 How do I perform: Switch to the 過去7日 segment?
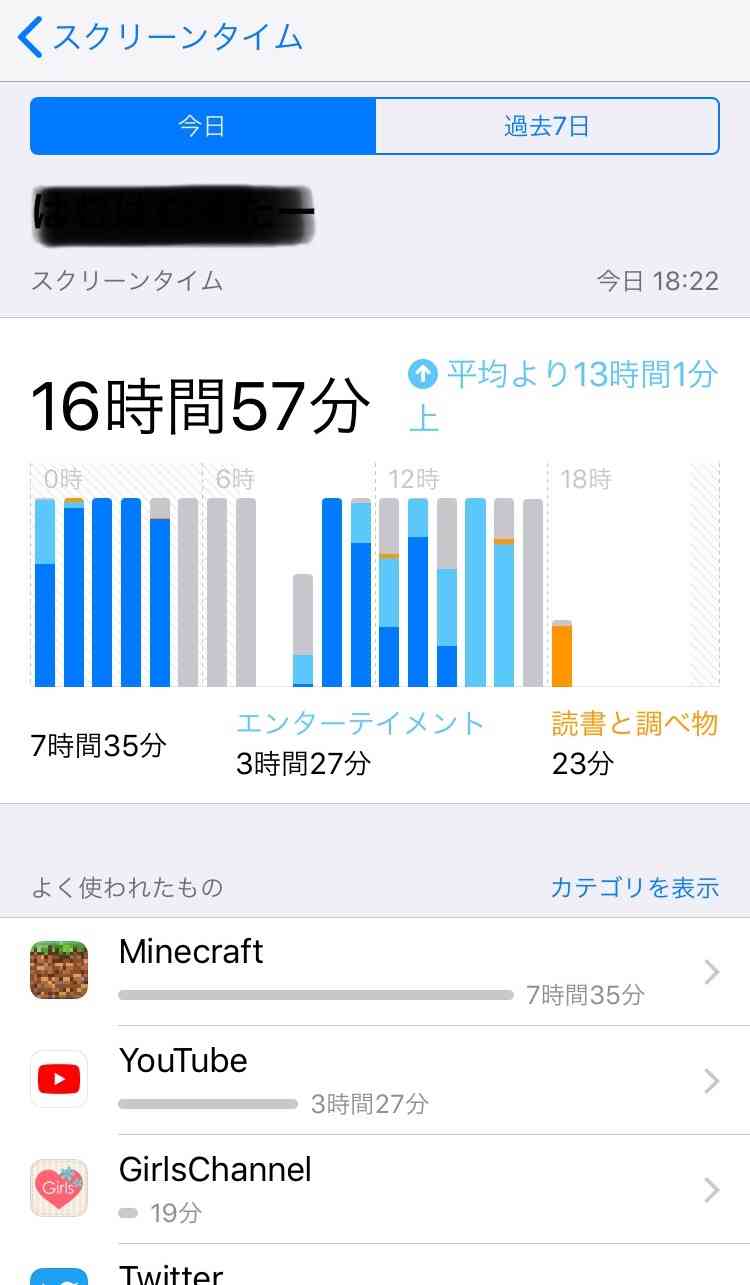(x=547, y=126)
